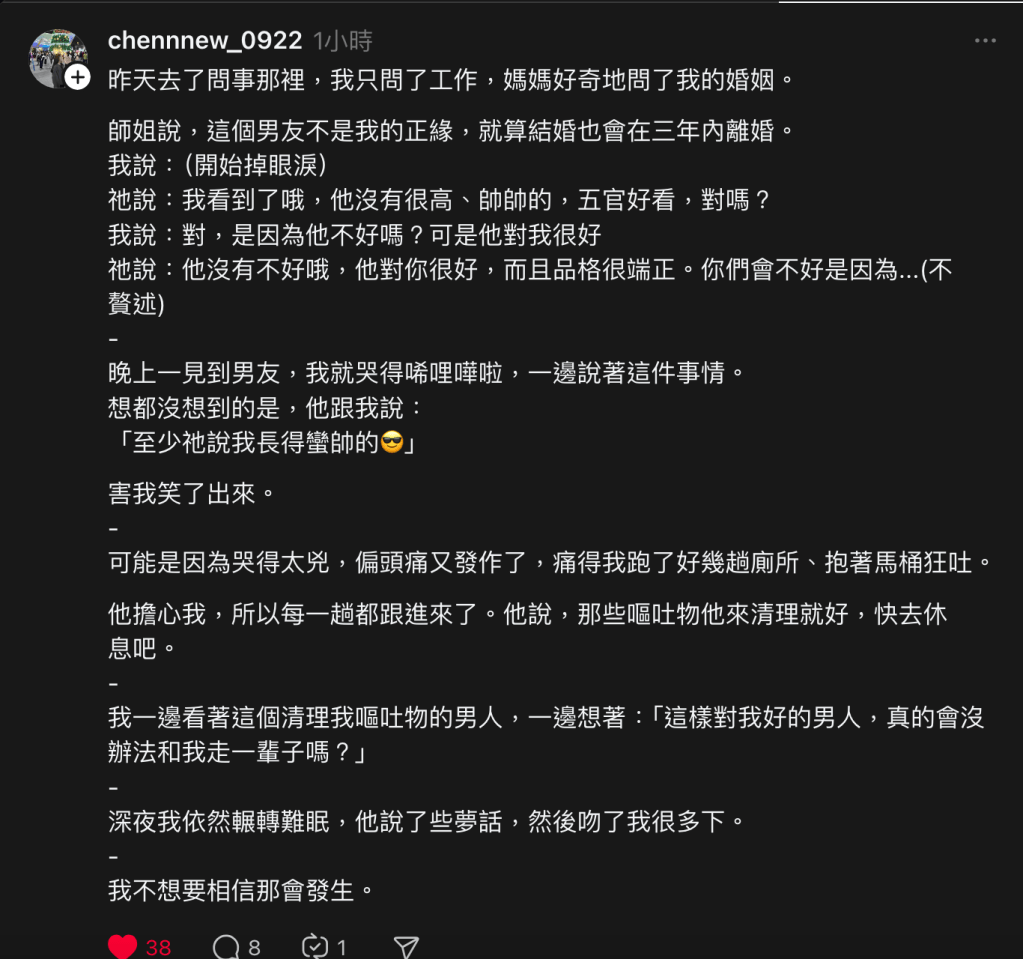Image resolution: width=1023 pixels, height=959 pixels.
Task: Repost this thread
Action: click(x=315, y=946)
